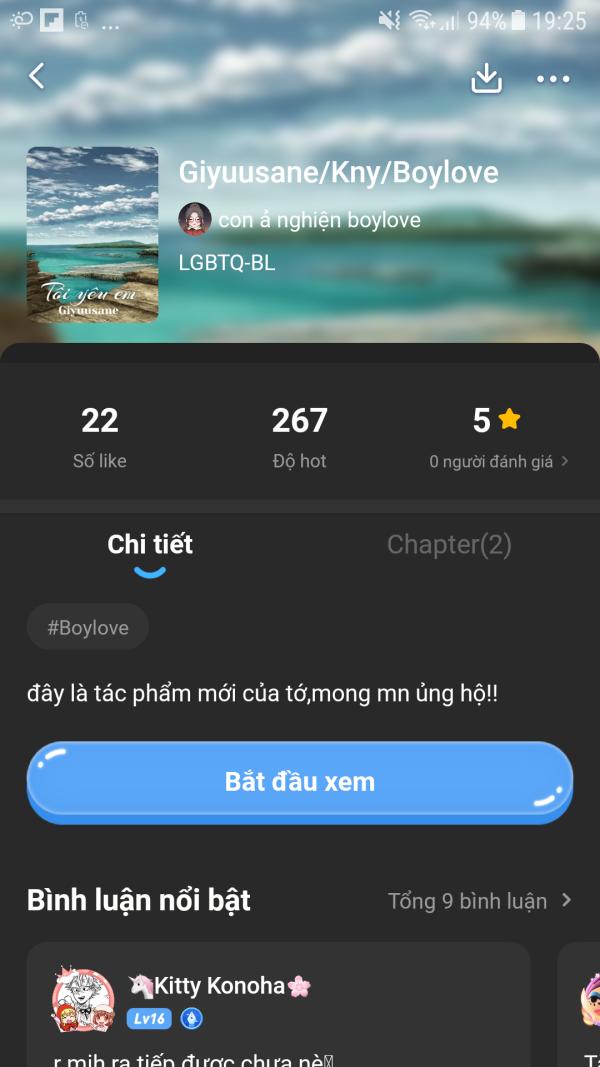
Task: View all comments via Tổng 9 bình luận
Action: (x=479, y=901)
